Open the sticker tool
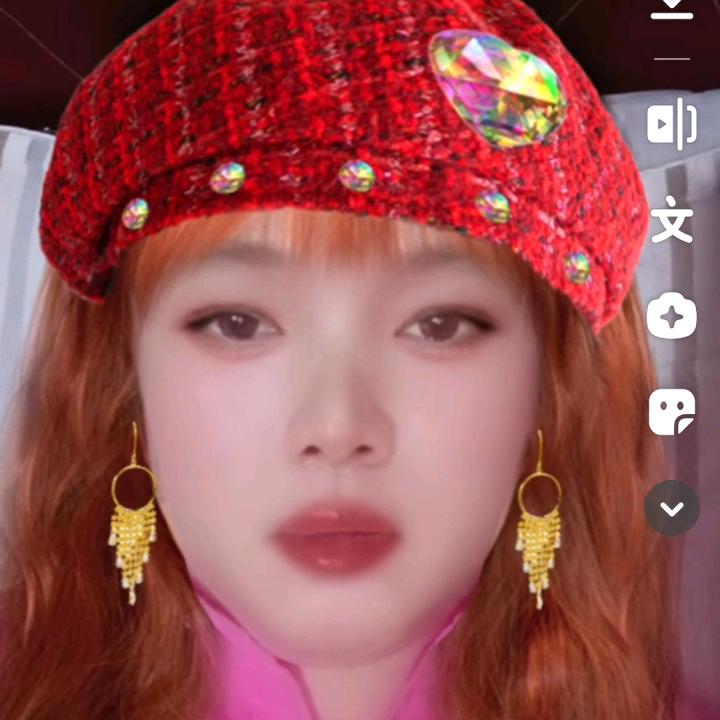 tap(671, 411)
